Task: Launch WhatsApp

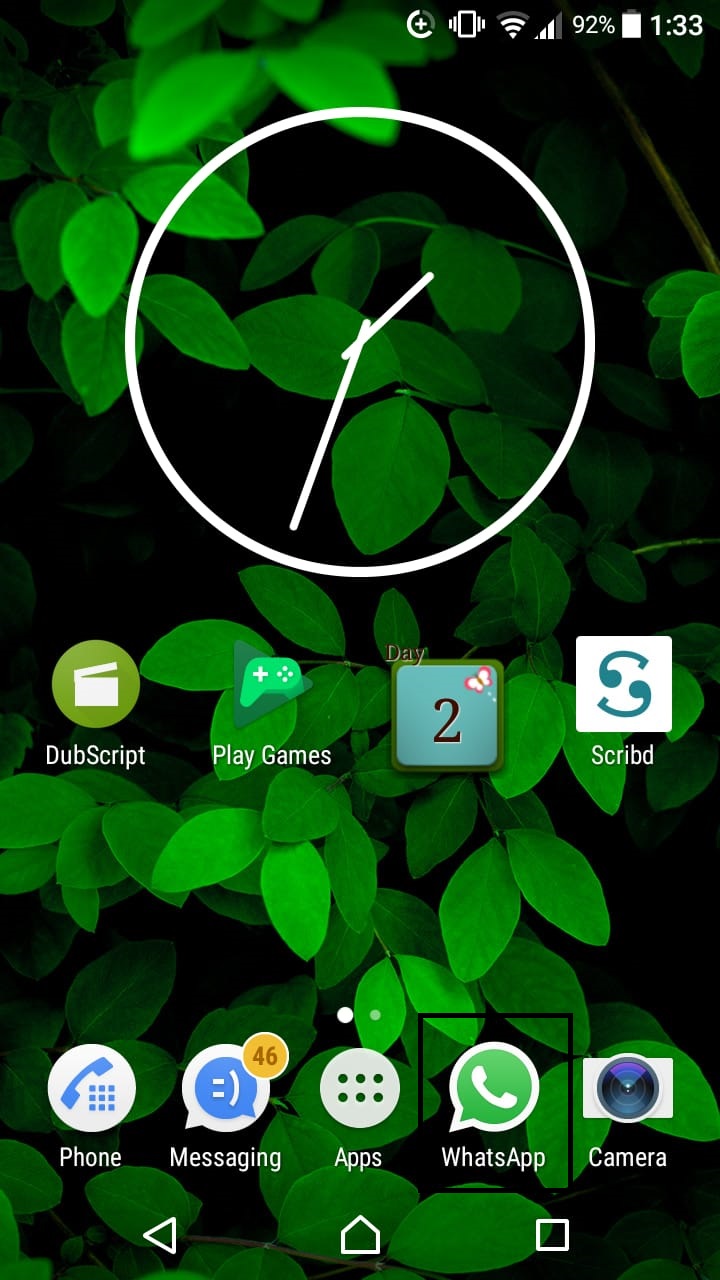Action: click(494, 1089)
